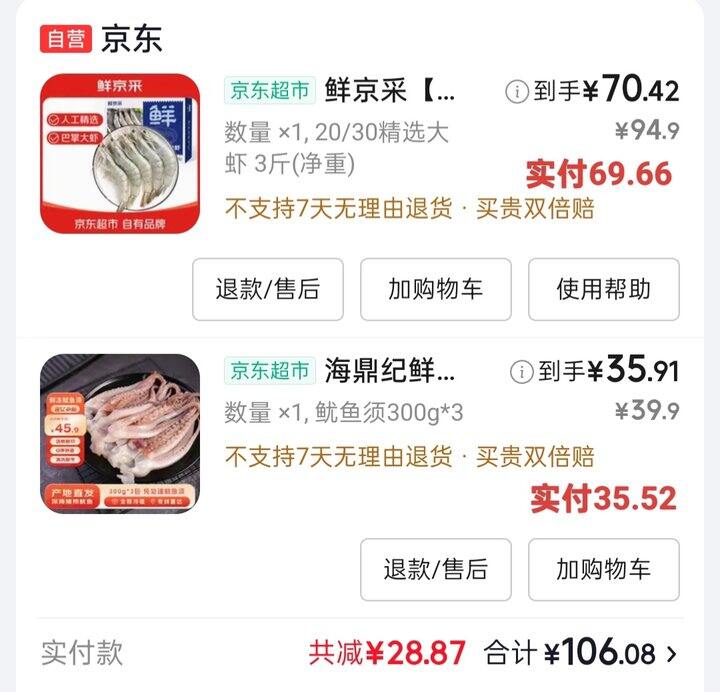Open 使用帮助 for the shrimp item
The image size is (720, 692).
tap(603, 290)
